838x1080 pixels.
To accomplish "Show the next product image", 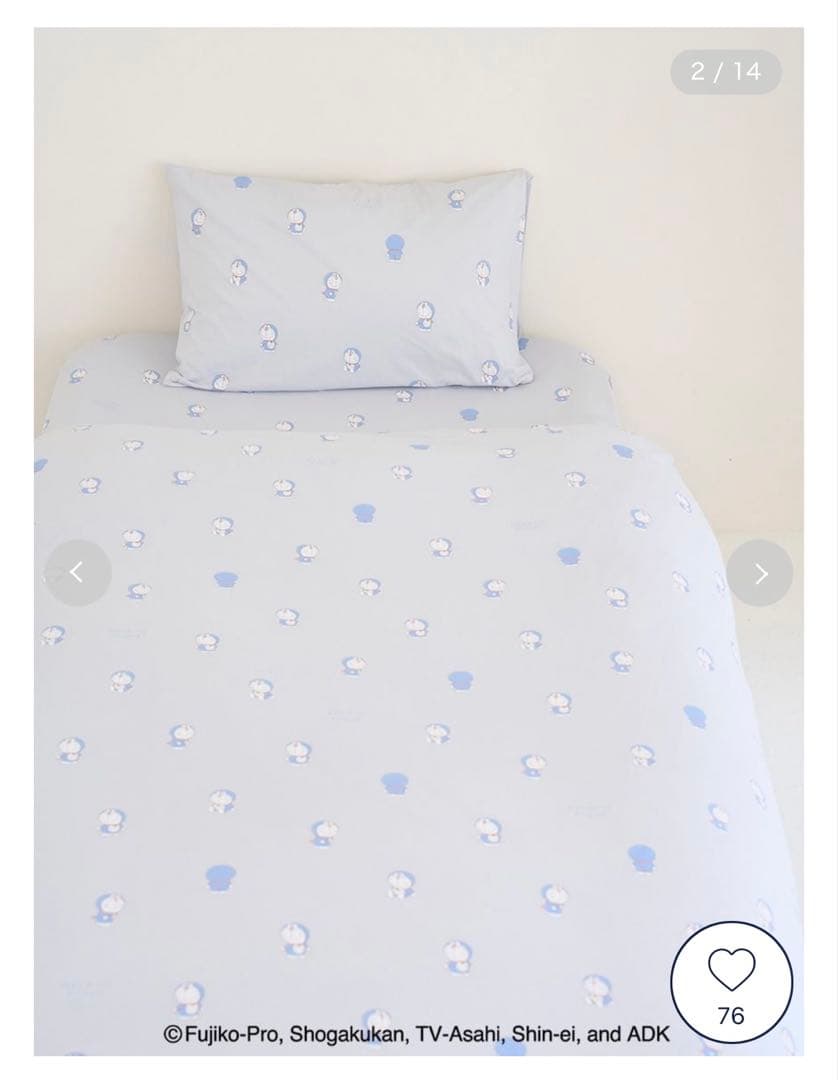I will pyautogui.click(x=760, y=573).
